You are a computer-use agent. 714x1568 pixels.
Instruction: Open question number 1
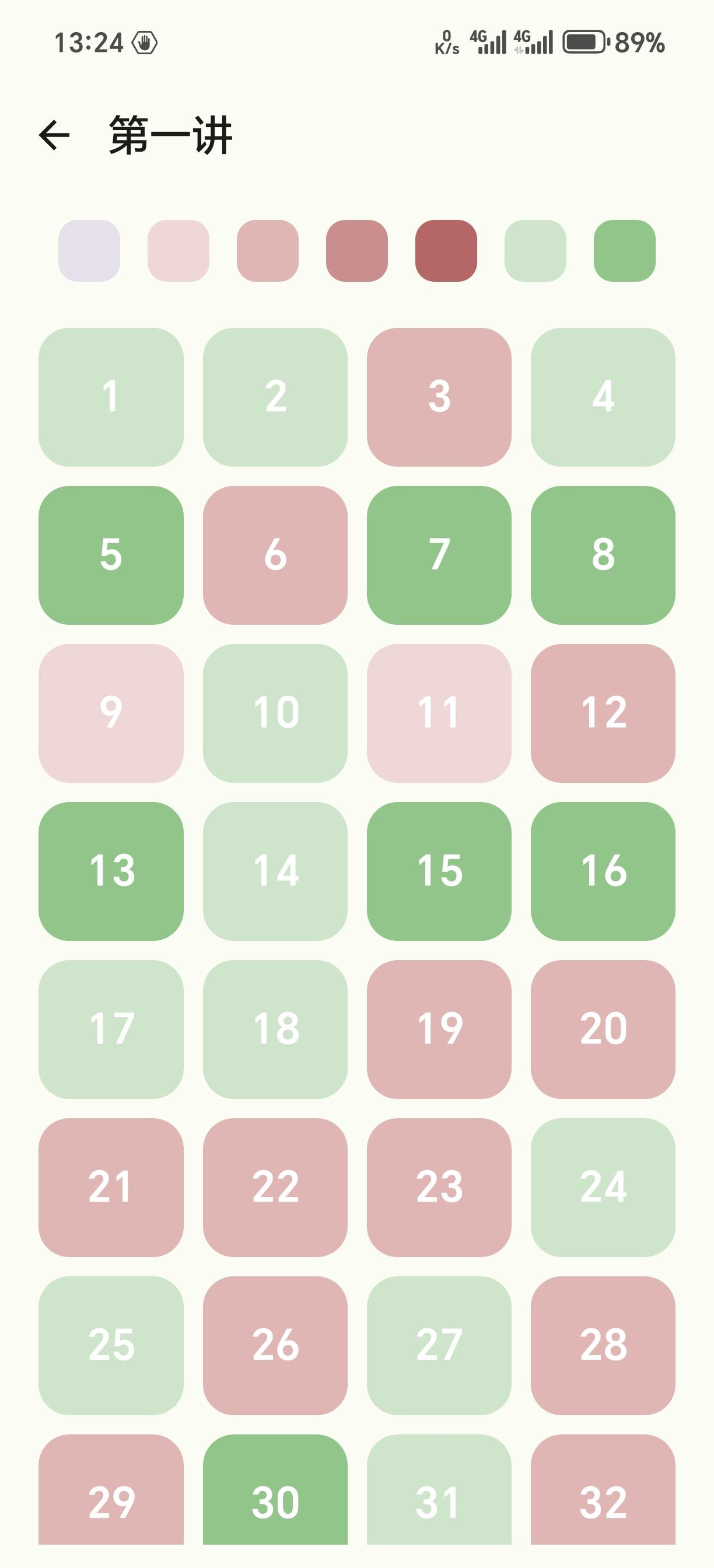tap(111, 397)
